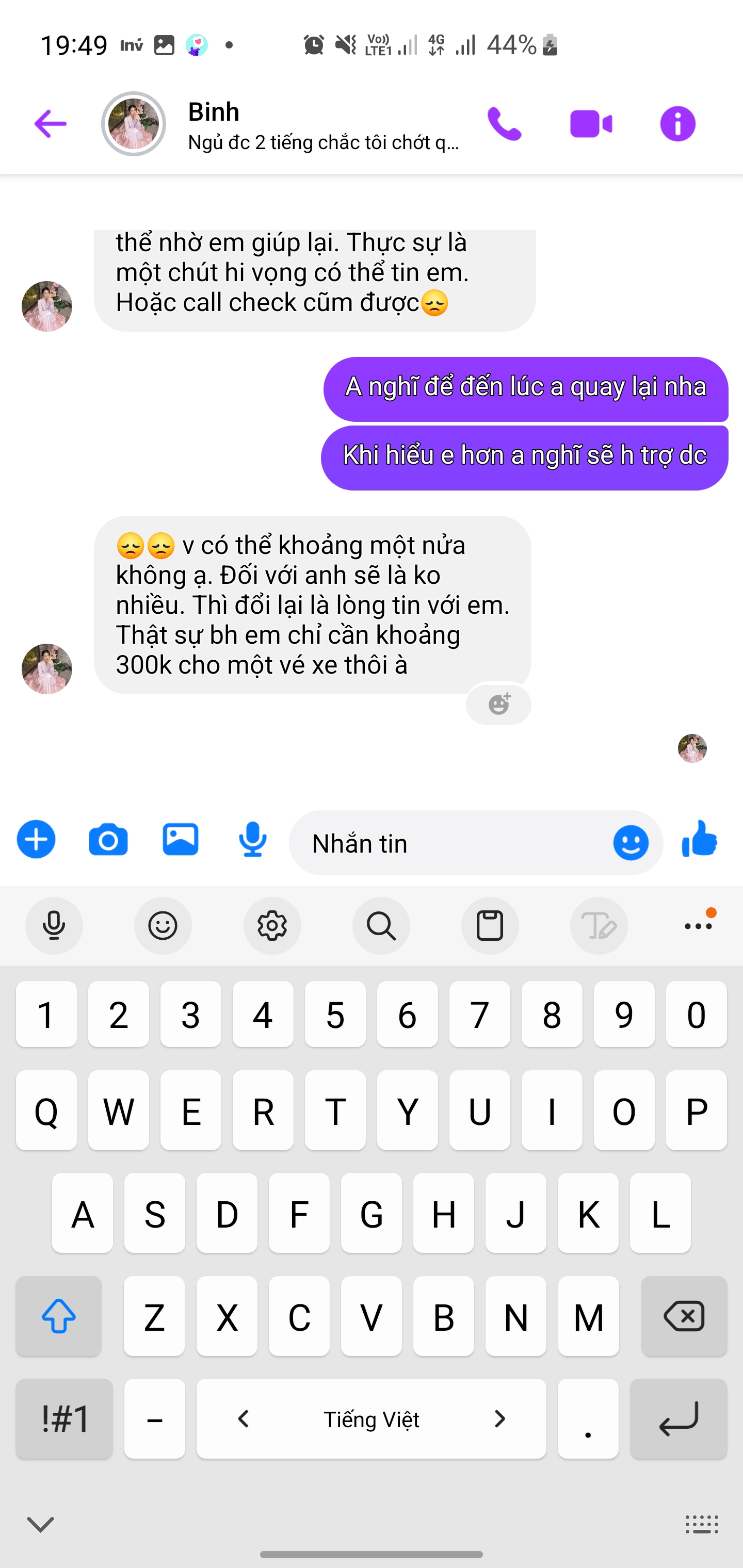Viewport: 743px width, 1568px height.
Task: Record a voice message with the microphone
Action: tap(251, 839)
